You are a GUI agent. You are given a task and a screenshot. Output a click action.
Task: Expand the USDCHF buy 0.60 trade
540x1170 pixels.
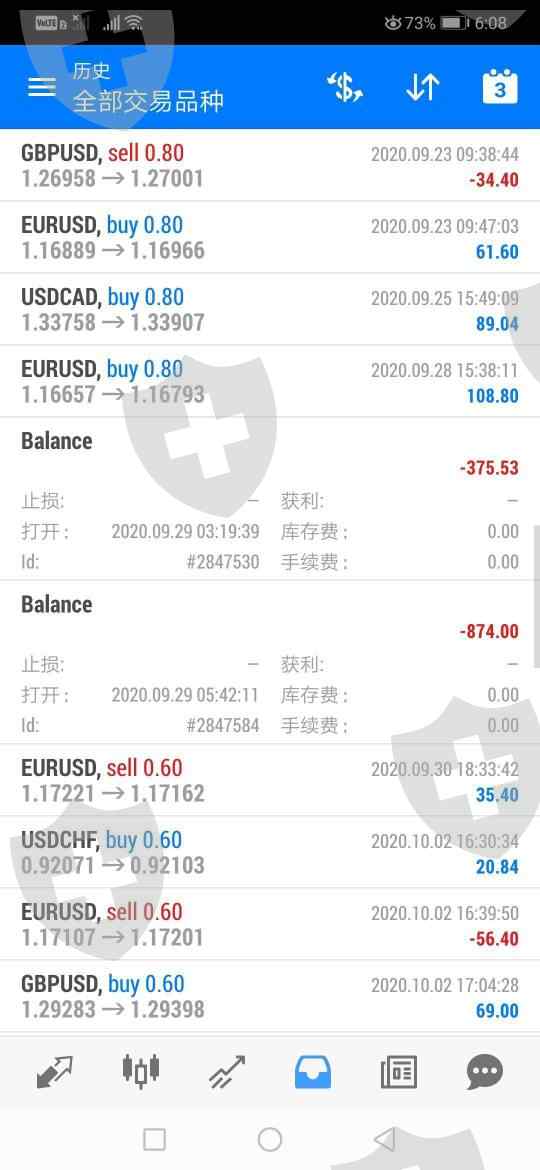click(x=270, y=853)
